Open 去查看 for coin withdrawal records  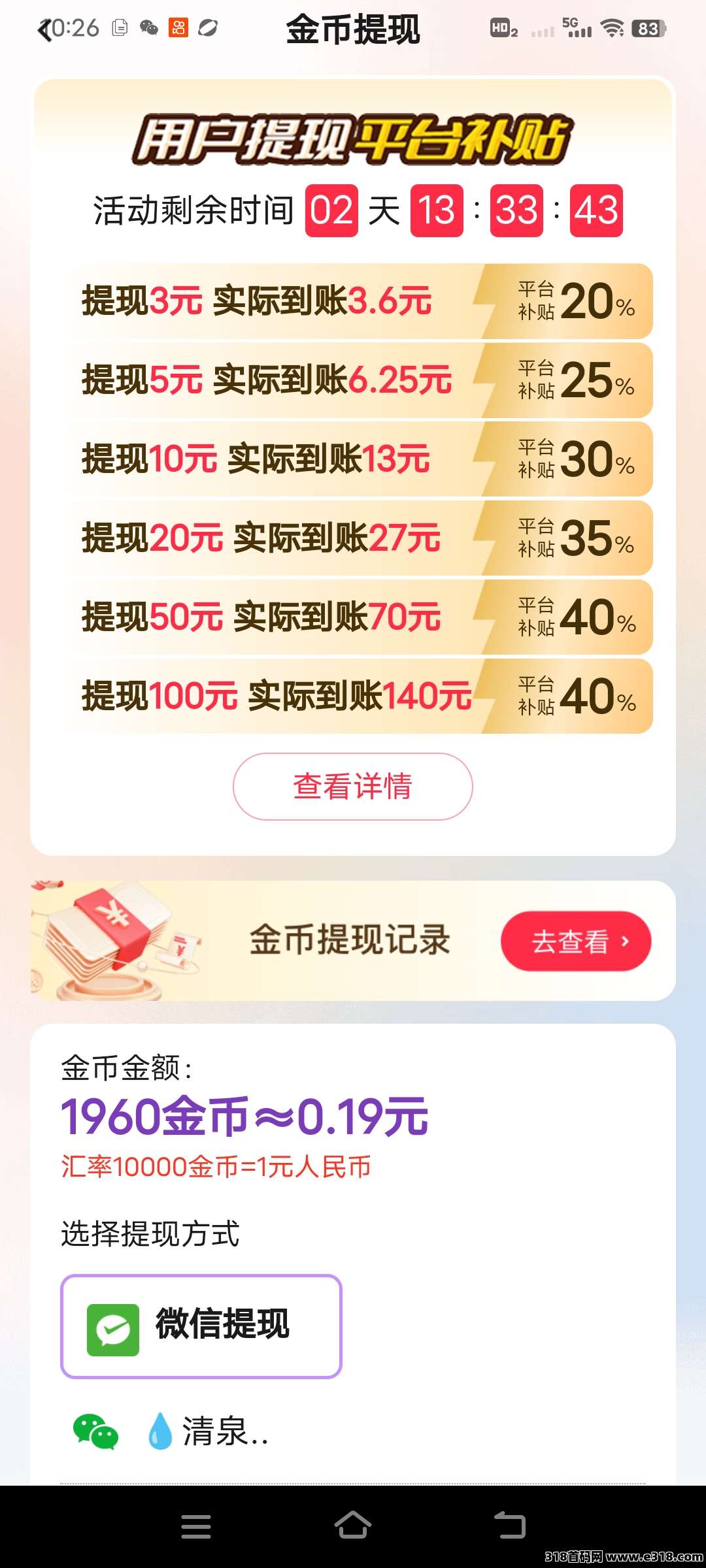click(575, 941)
